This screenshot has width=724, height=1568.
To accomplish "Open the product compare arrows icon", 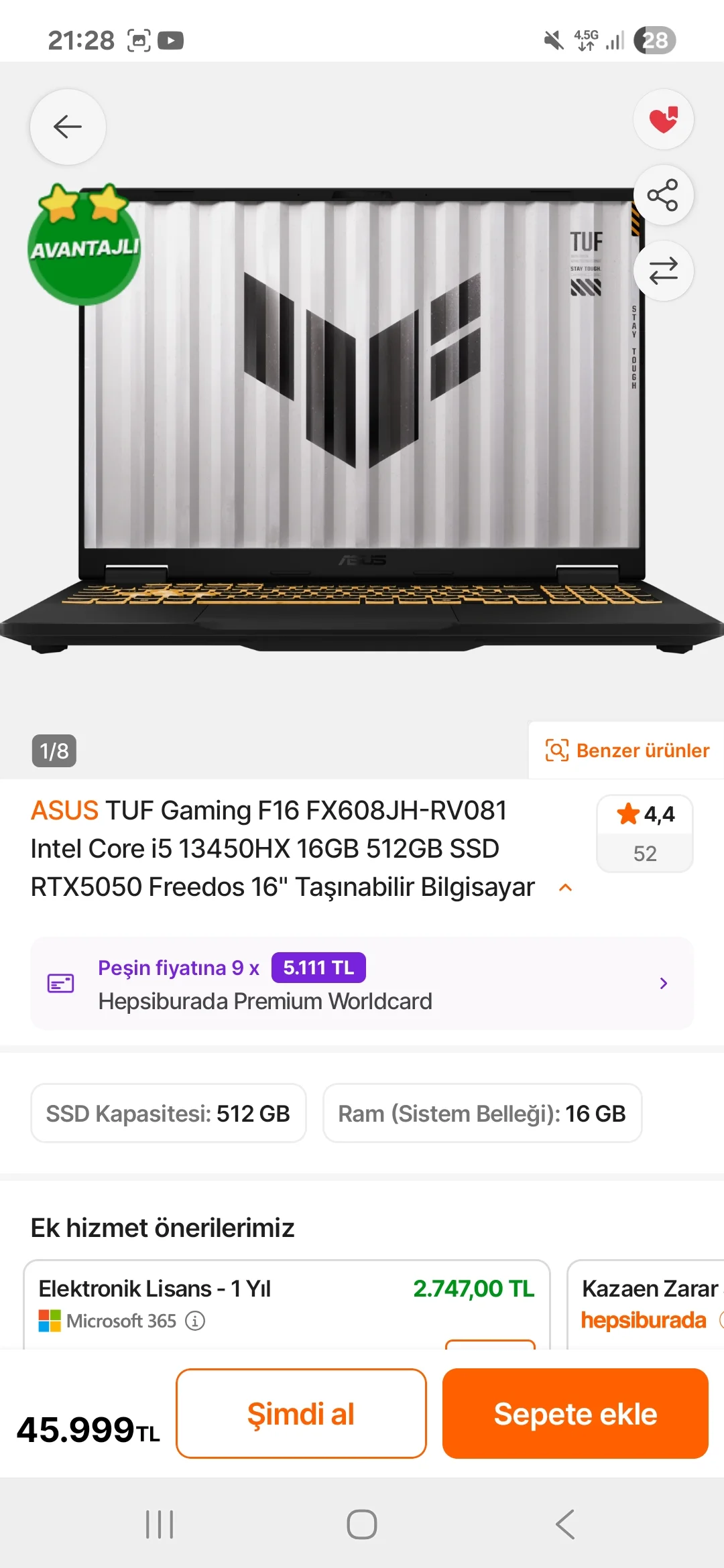I will (x=663, y=271).
